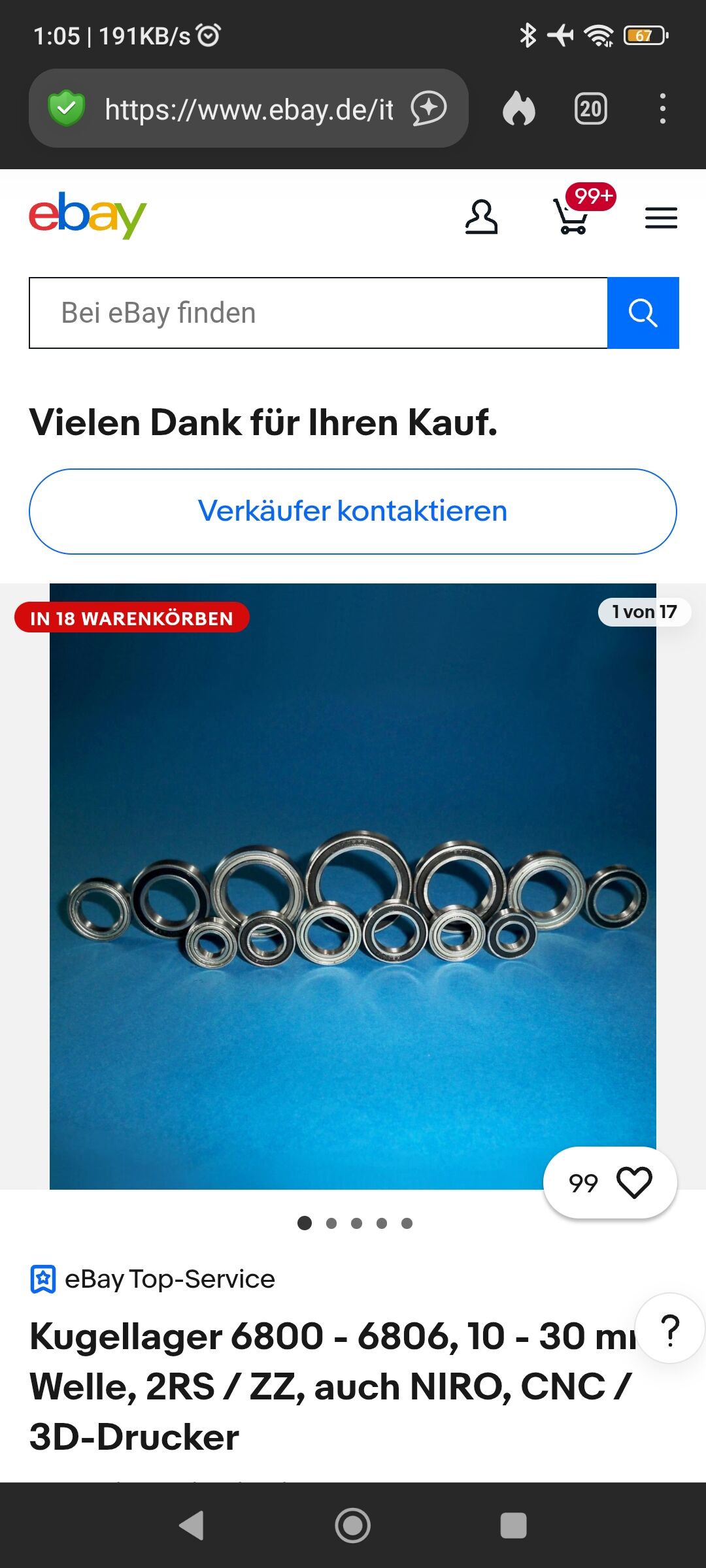Open the browser tabs switcher showing 20
Viewport: 706px width, 1568px height.
[590, 108]
